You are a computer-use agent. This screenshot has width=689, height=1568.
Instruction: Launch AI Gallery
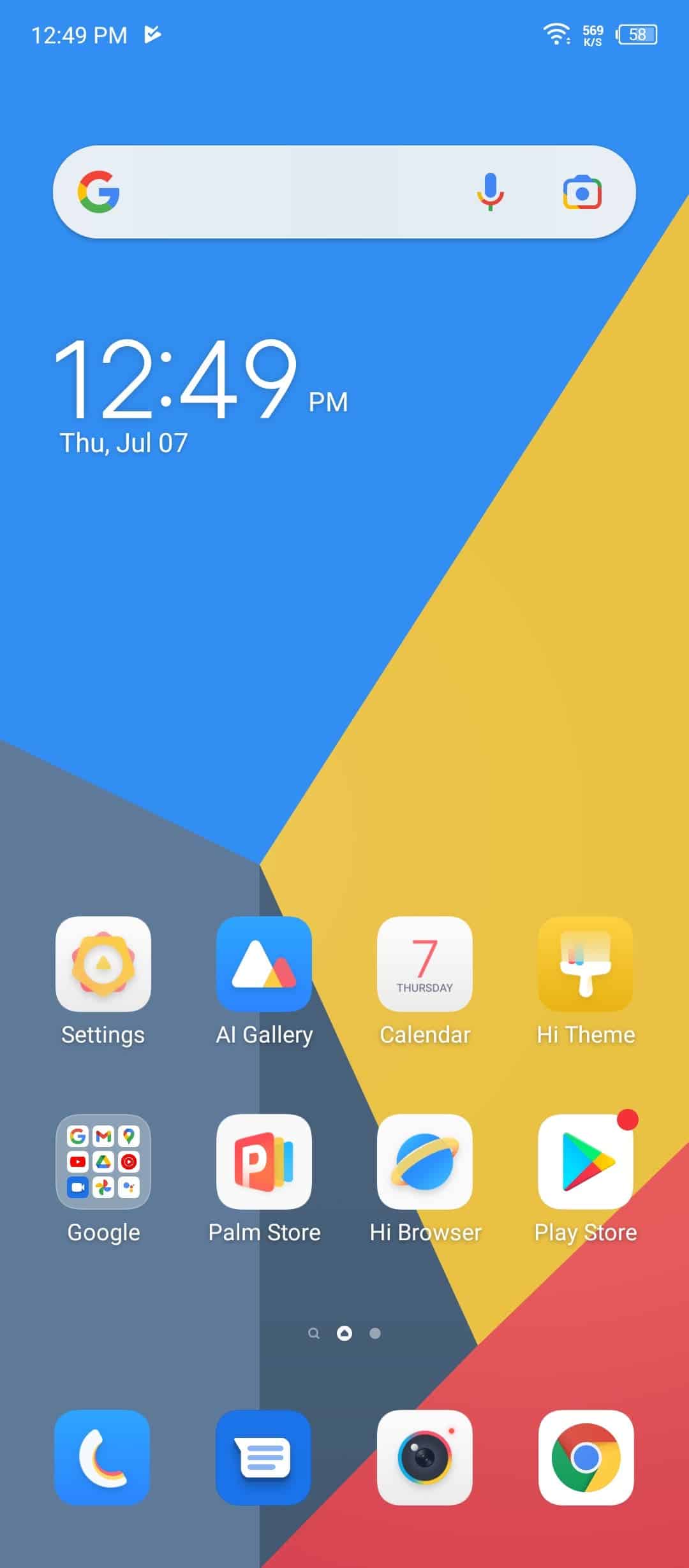coord(264,964)
